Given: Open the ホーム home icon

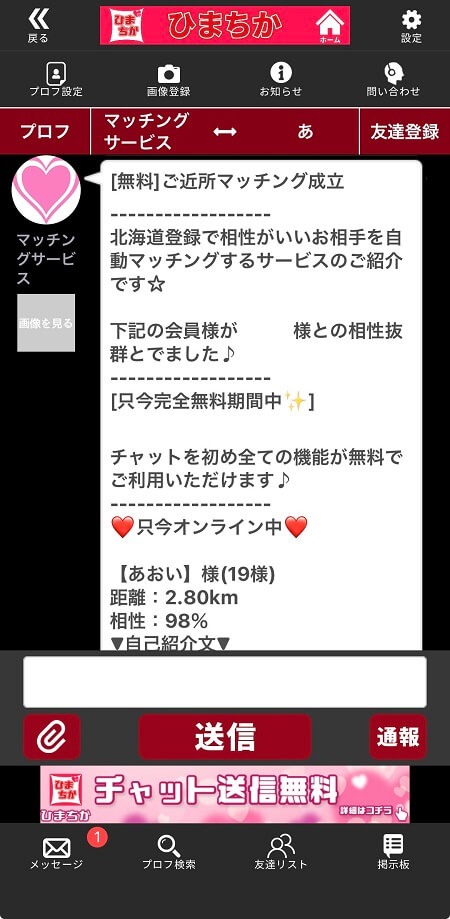Looking at the screenshot, I should click(330, 26).
